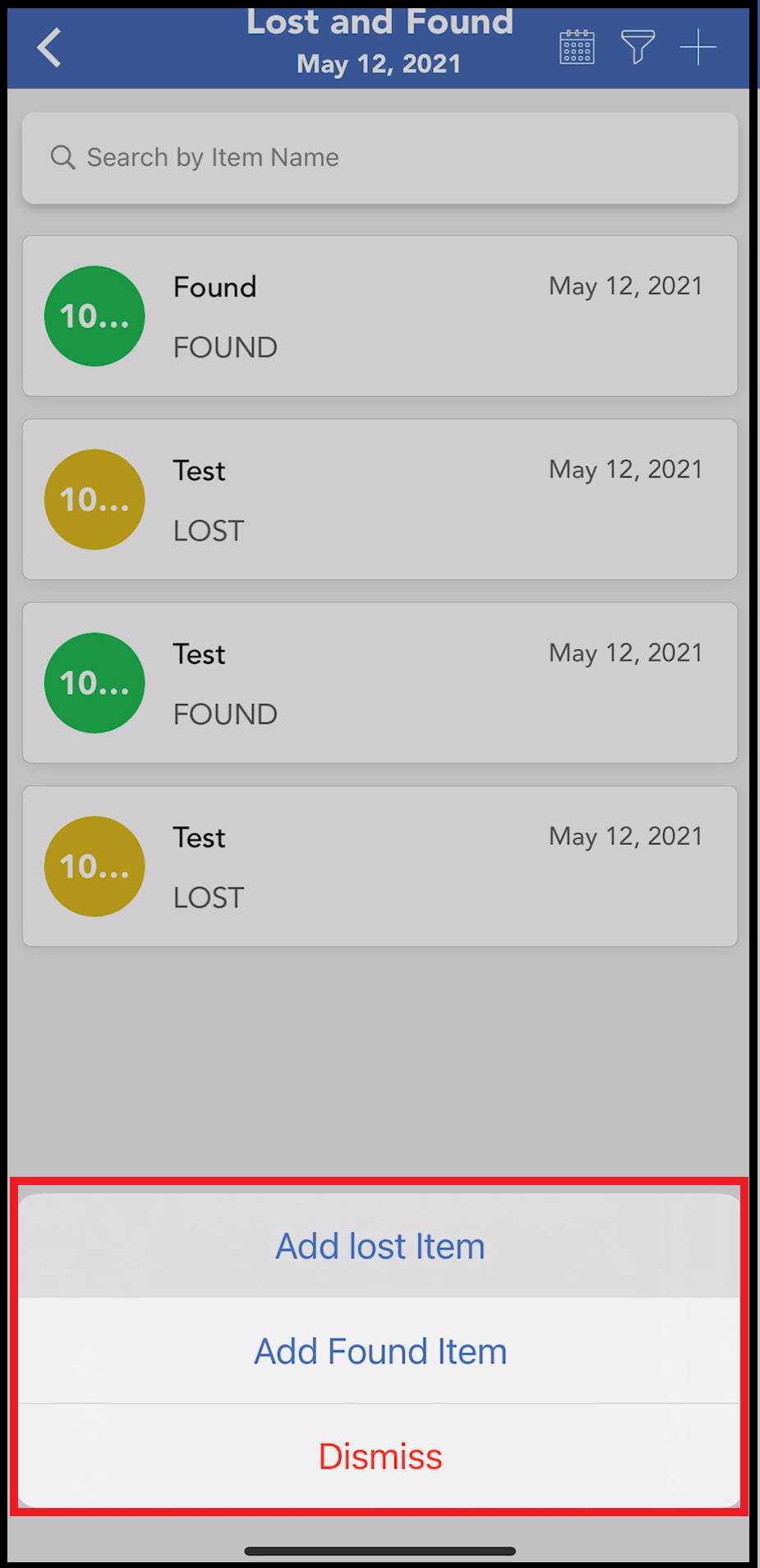This screenshot has width=760, height=1568.
Task: Open the item named Found
Action: [x=380, y=316]
